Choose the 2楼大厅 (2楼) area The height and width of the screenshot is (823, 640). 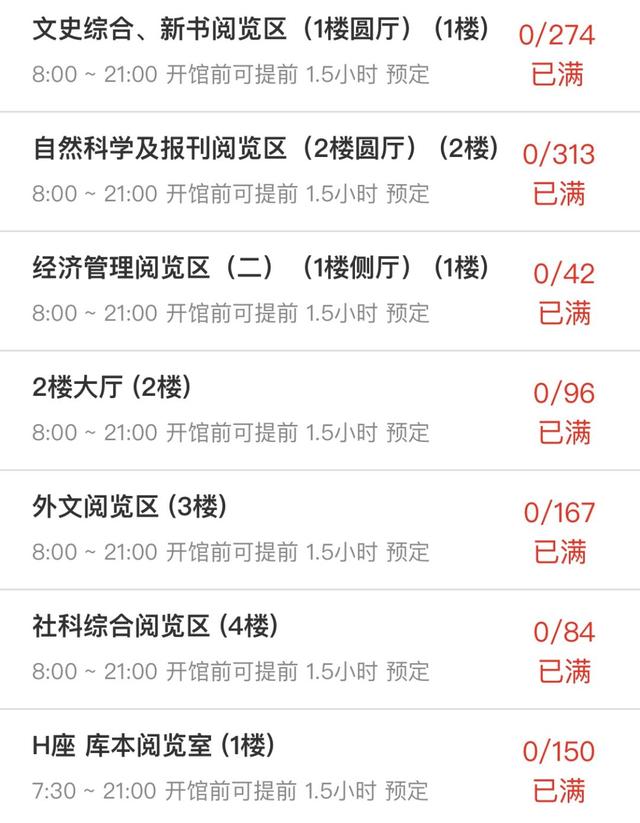click(x=112, y=387)
